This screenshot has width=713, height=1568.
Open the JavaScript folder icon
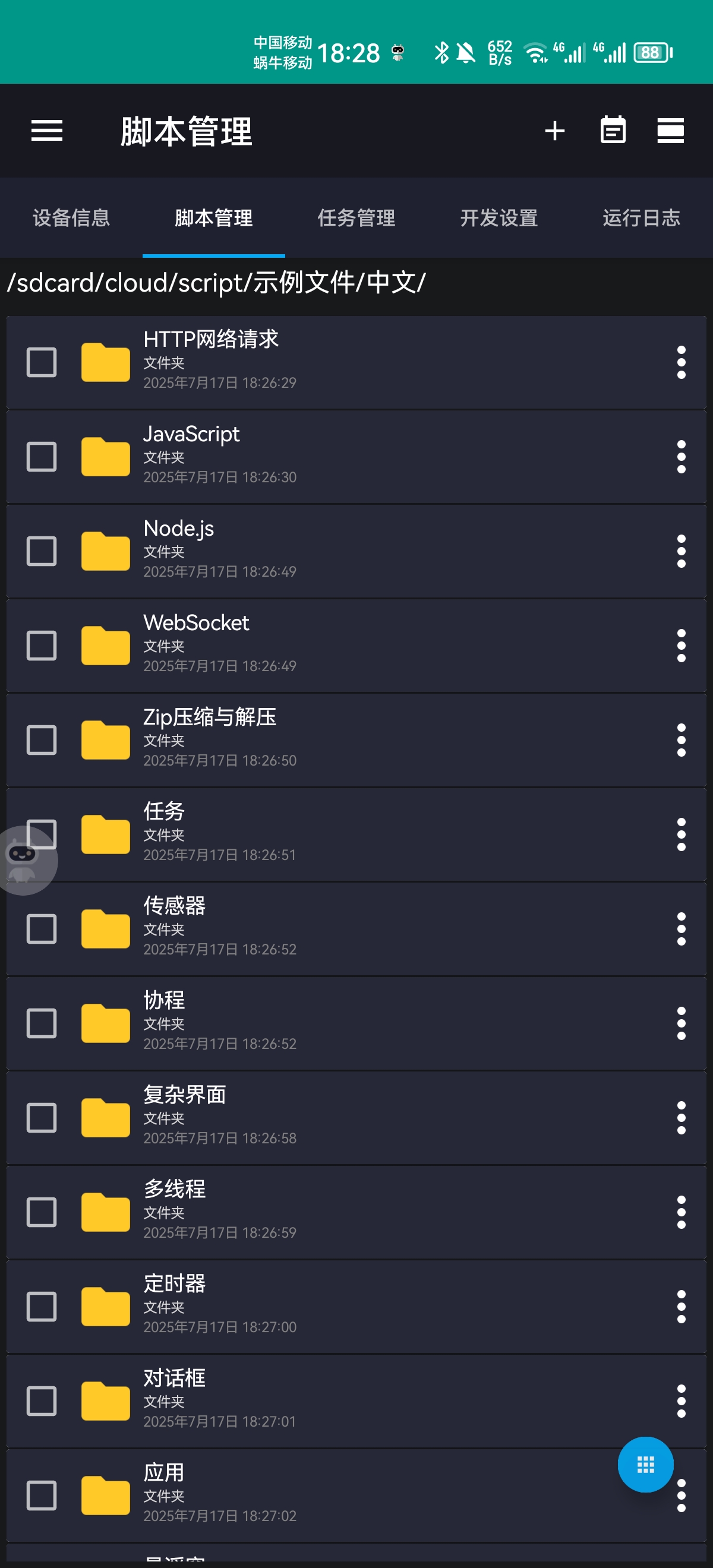[105, 457]
